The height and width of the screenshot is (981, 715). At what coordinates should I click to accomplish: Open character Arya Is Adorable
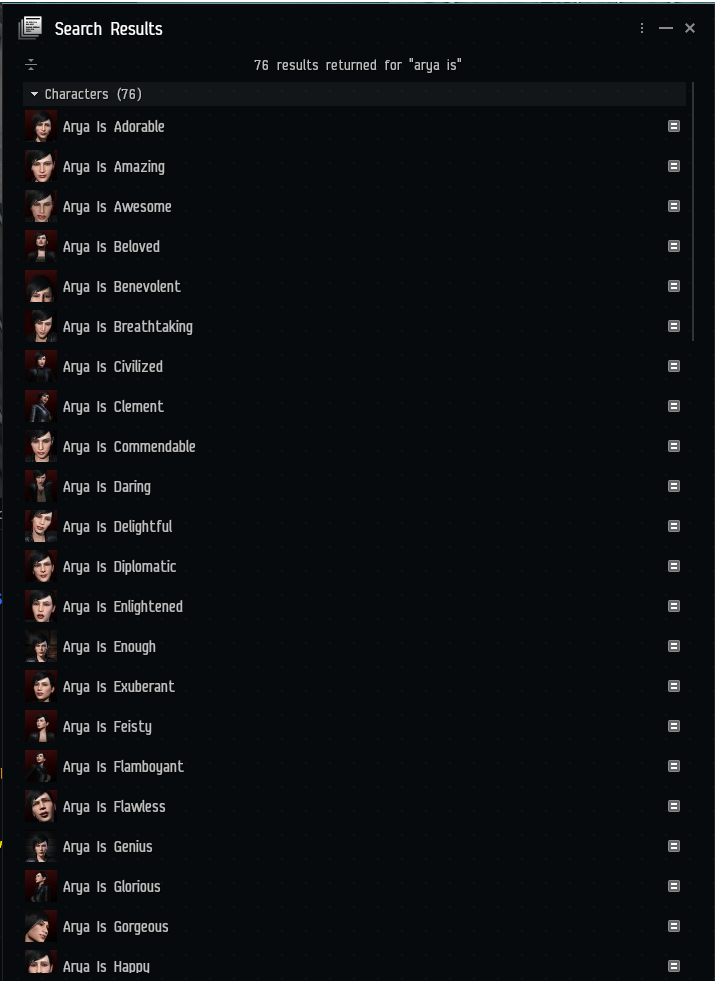pyautogui.click(x=113, y=127)
